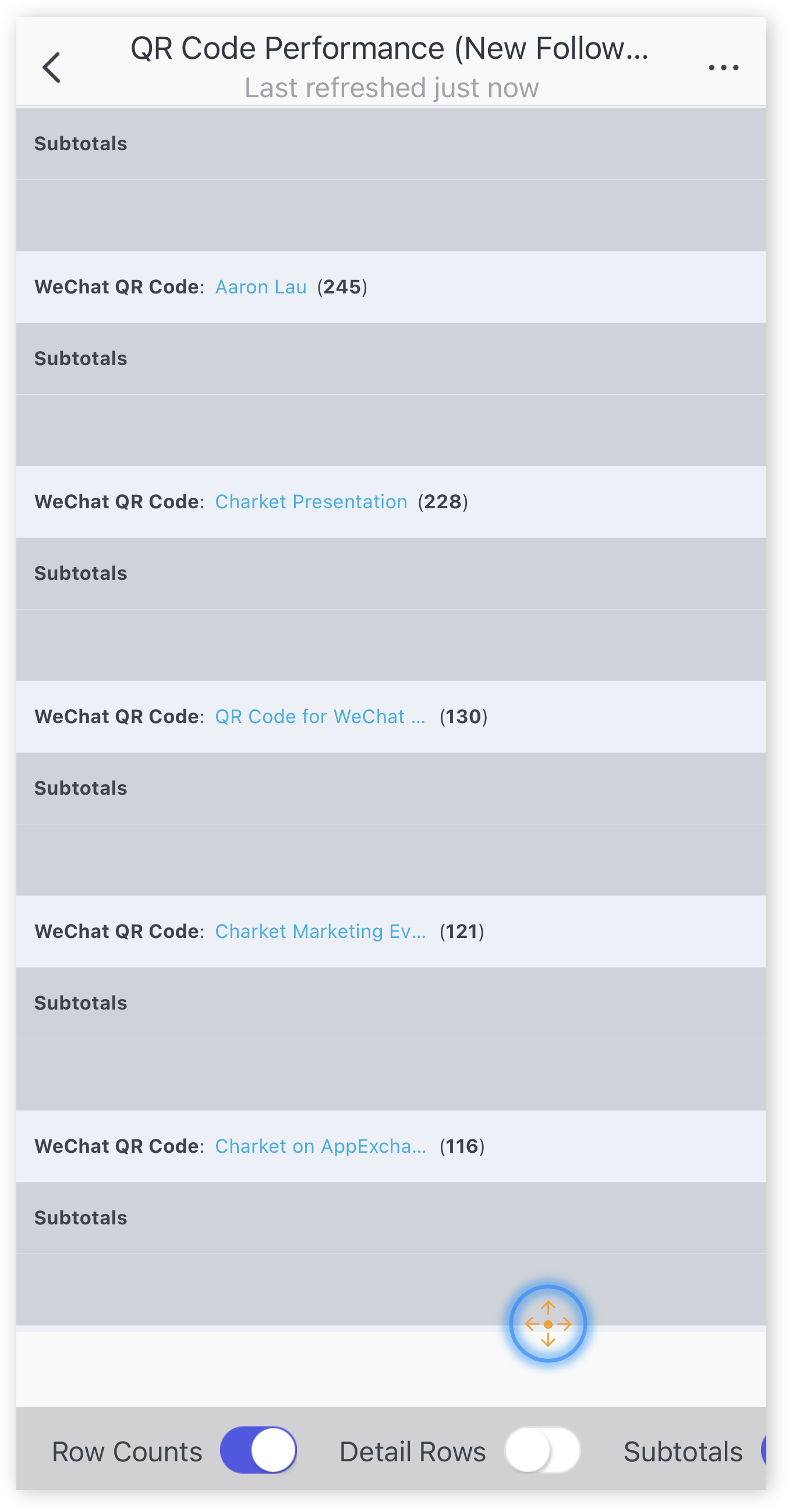The height and width of the screenshot is (1512, 789).
Task: Open the Aaron Lau QR code link
Action: (261, 287)
